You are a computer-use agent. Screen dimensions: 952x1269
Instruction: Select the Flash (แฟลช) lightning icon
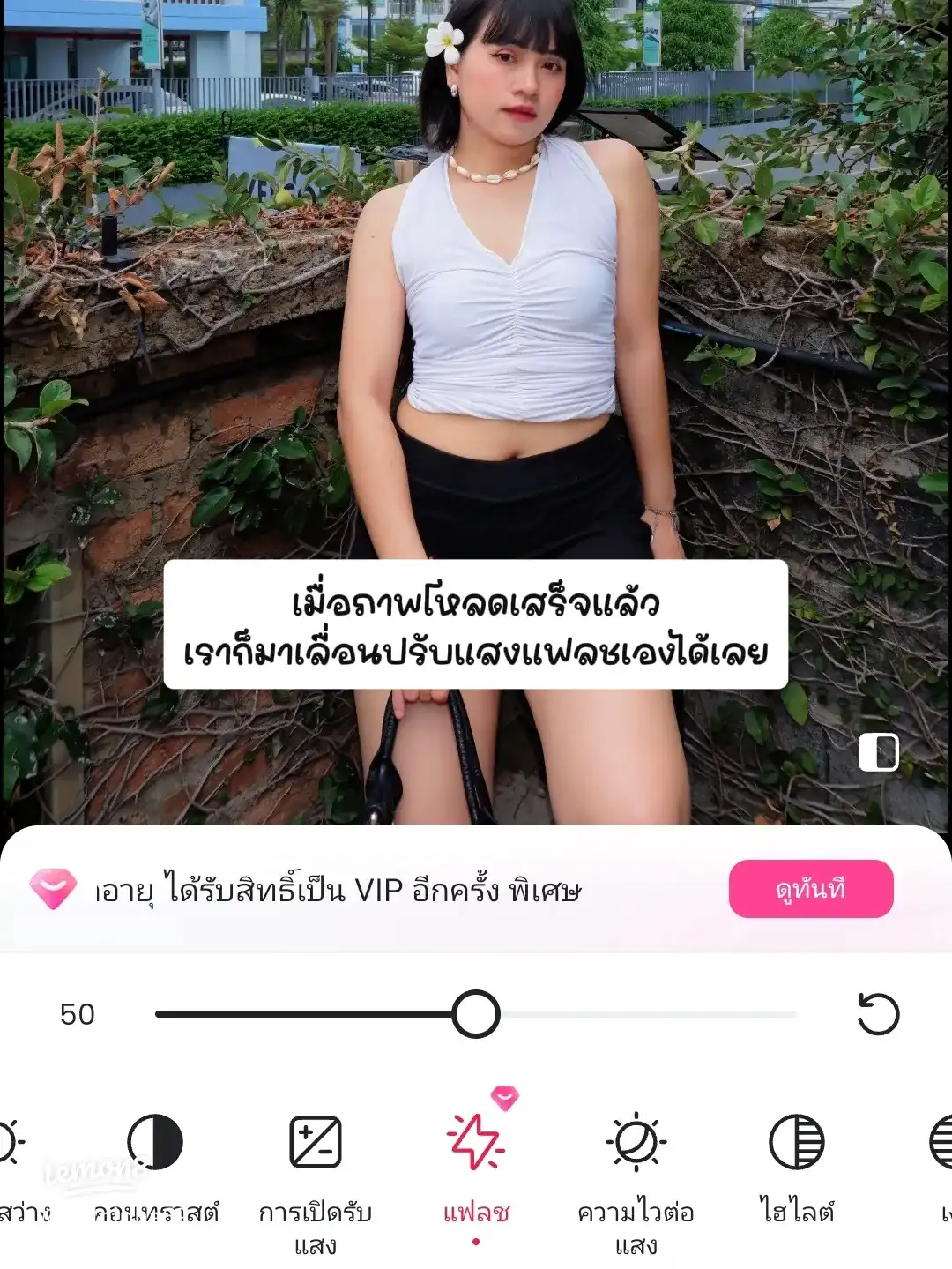click(x=476, y=1143)
